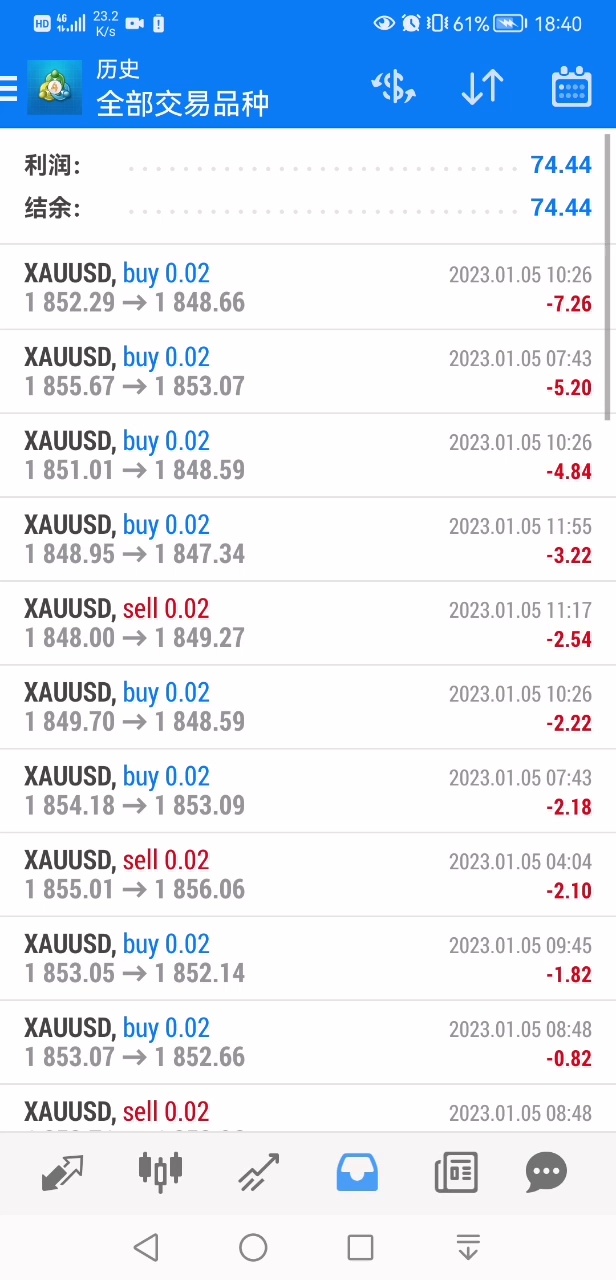The image size is (616, 1280).
Task: Open the symbol filter with dollar icon
Action: [393, 88]
